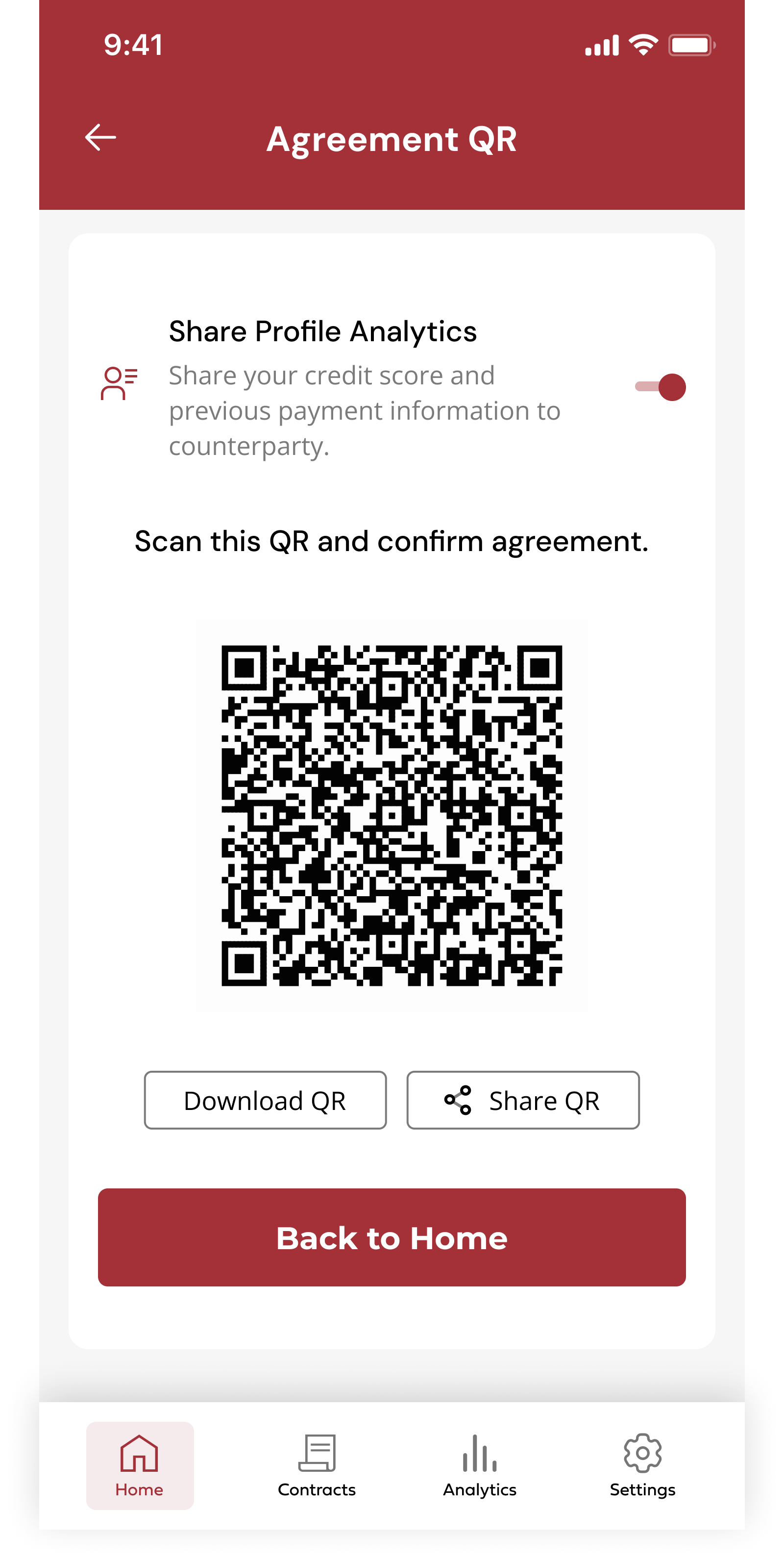
Task: Download the agreement QR code
Action: pyautogui.click(x=265, y=1100)
